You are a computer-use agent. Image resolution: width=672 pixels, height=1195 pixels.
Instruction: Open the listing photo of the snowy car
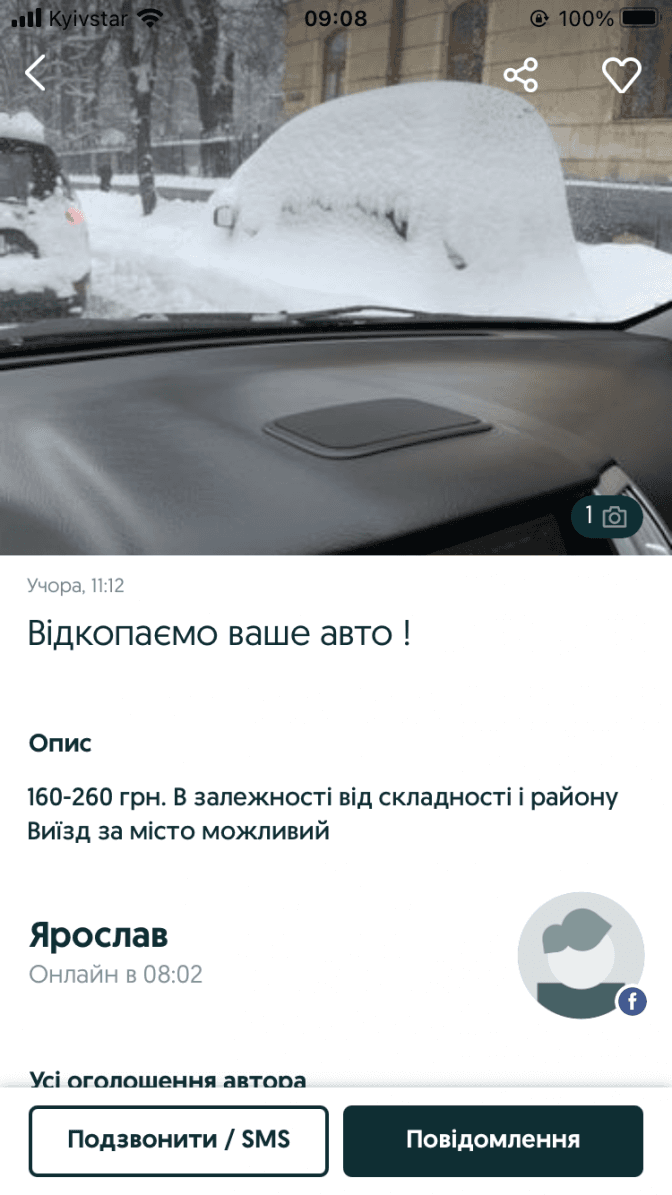[336, 300]
